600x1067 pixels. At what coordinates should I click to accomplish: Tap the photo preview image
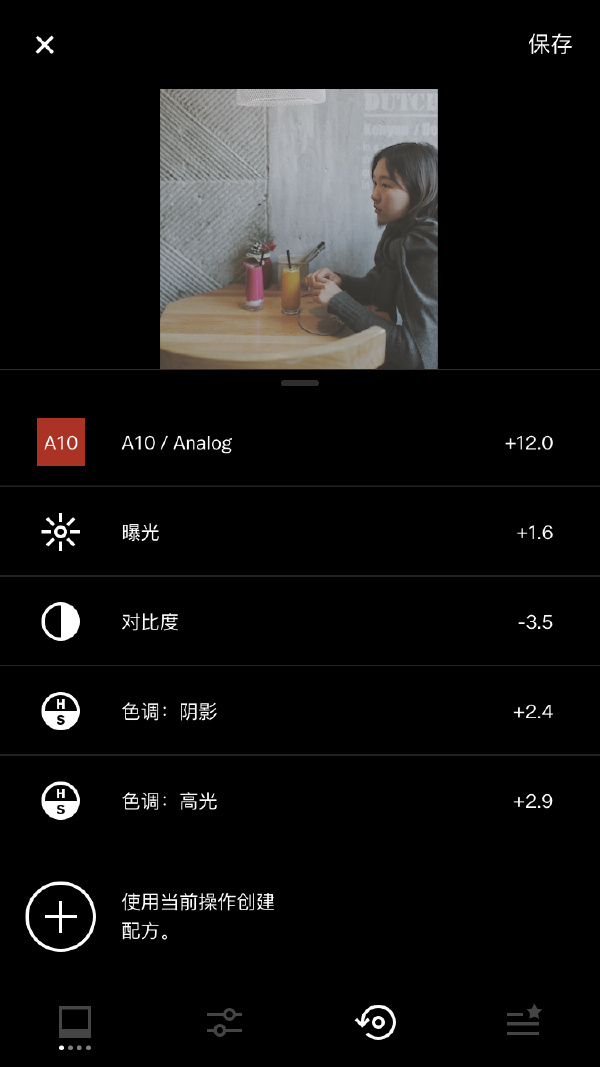(299, 229)
